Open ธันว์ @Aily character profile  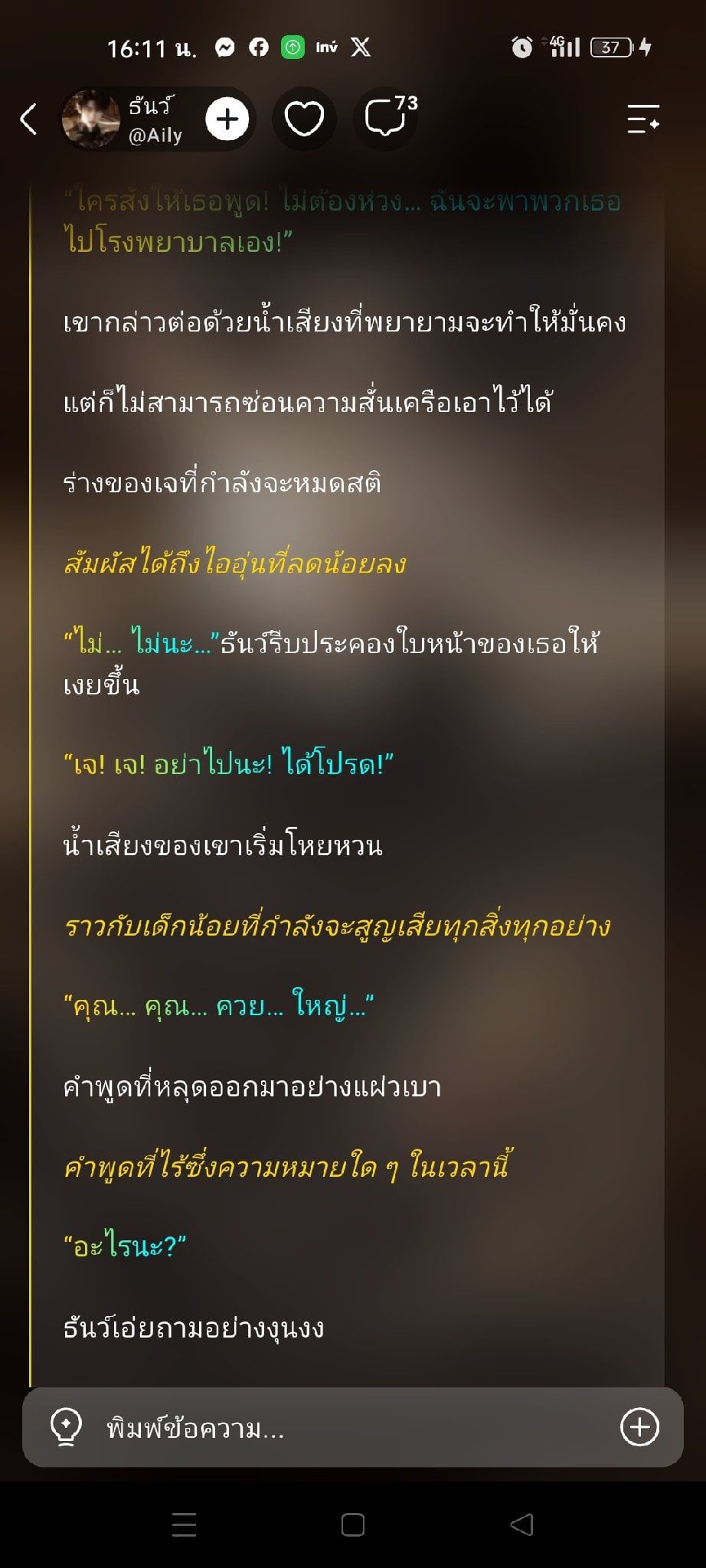[124, 119]
